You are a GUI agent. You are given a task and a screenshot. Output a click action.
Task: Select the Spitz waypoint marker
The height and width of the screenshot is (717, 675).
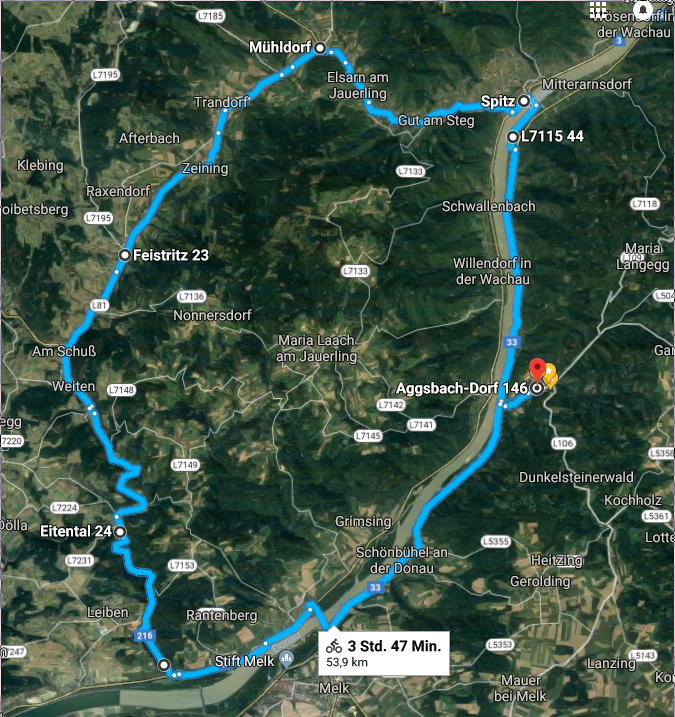point(523,101)
